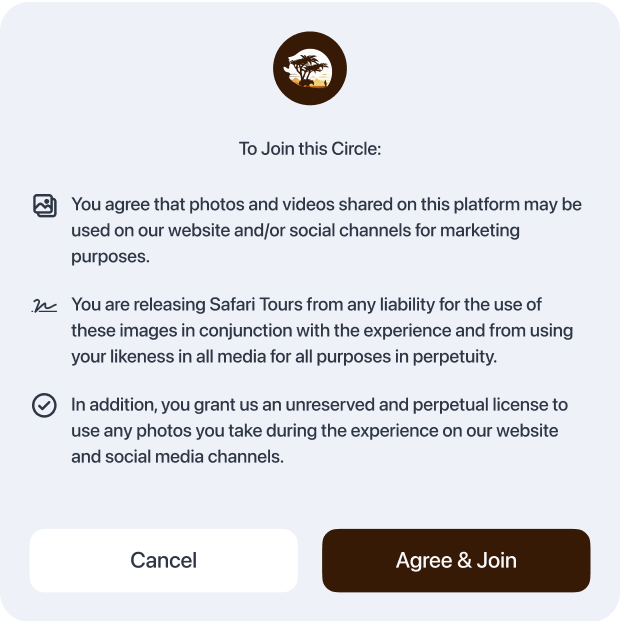Cancel joining the circle
Screen dimensions: 620x621
pos(164,560)
